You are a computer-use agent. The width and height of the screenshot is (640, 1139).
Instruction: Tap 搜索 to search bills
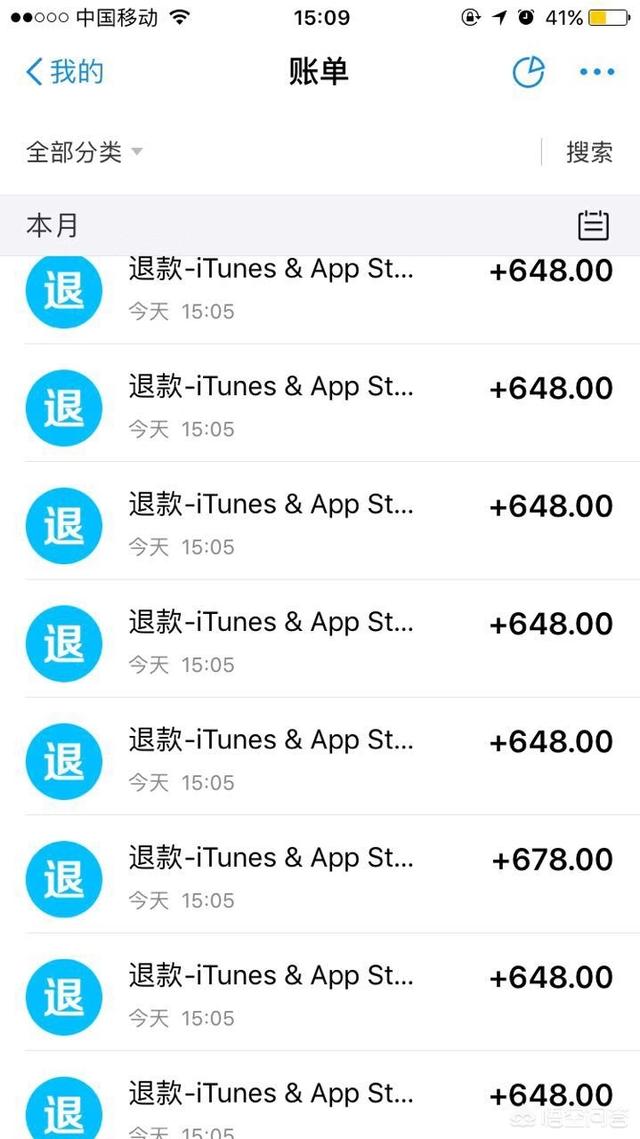tap(589, 152)
